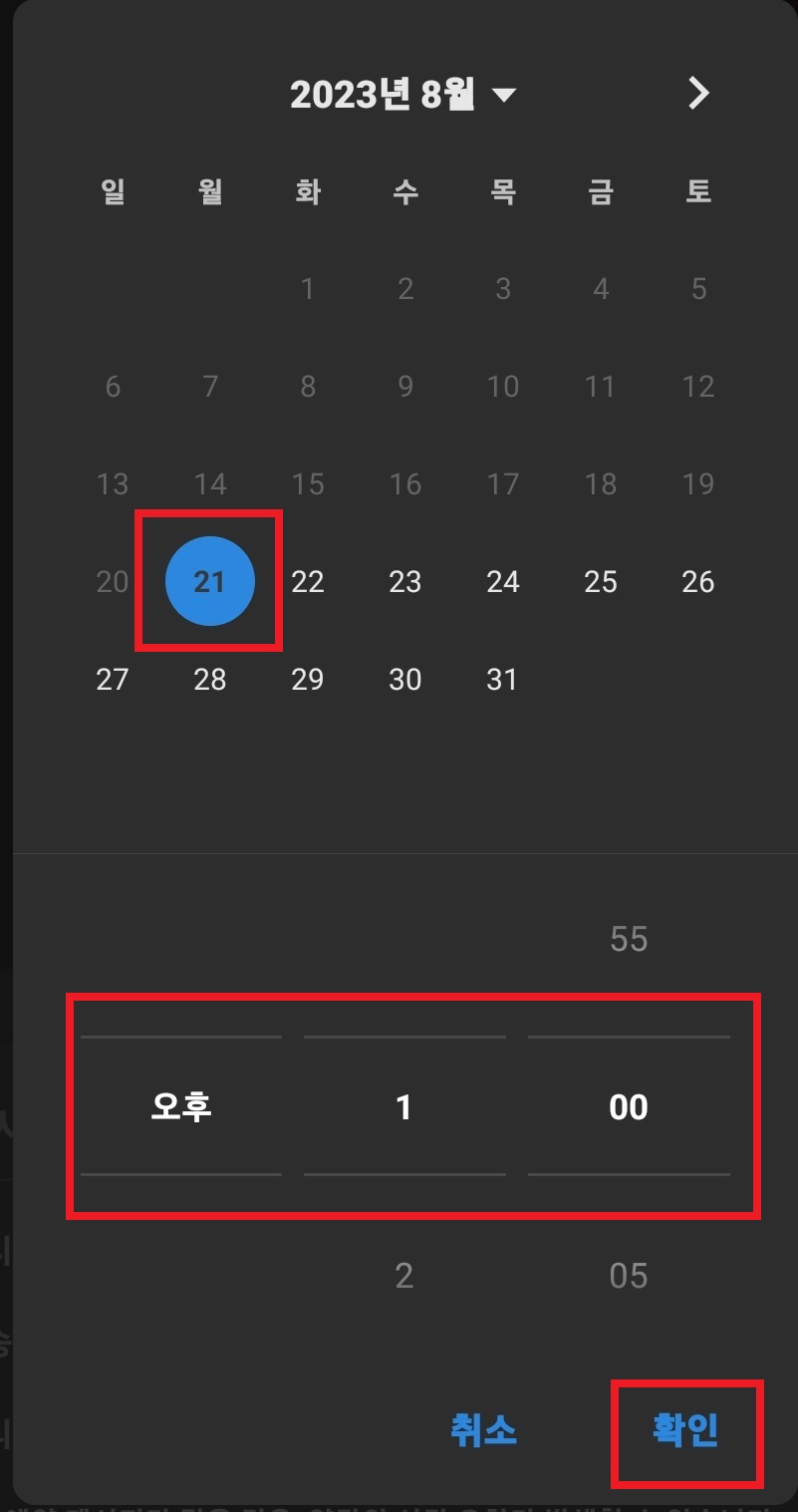Select August 22 on the calendar
The width and height of the screenshot is (798, 1512).
pyautogui.click(x=307, y=581)
